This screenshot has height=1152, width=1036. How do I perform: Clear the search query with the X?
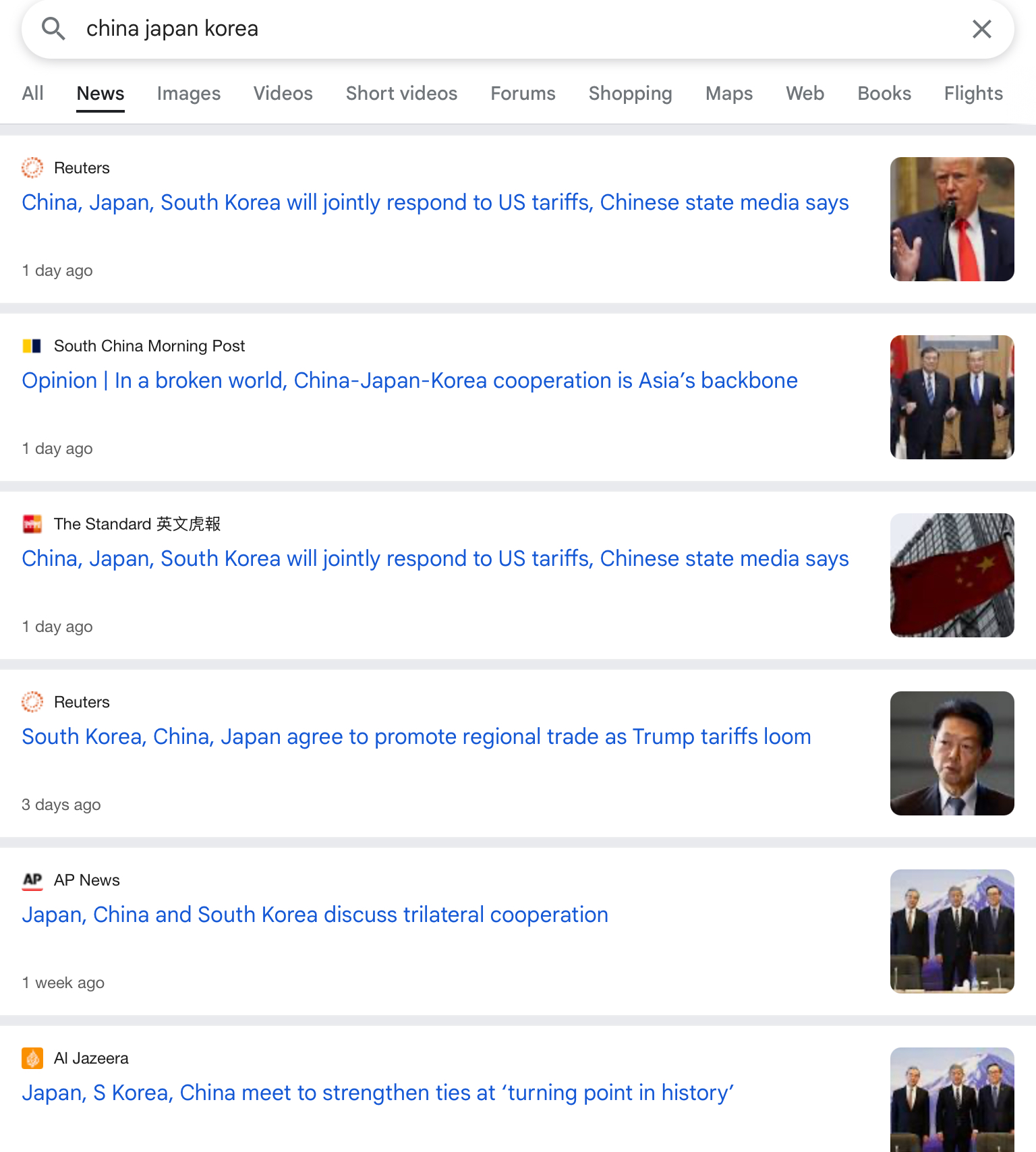point(981,29)
